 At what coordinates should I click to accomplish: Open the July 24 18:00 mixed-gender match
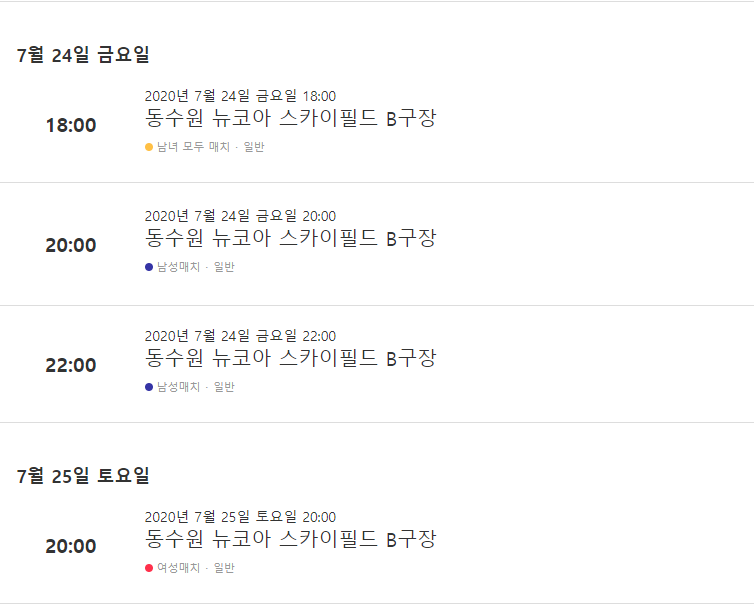point(290,119)
